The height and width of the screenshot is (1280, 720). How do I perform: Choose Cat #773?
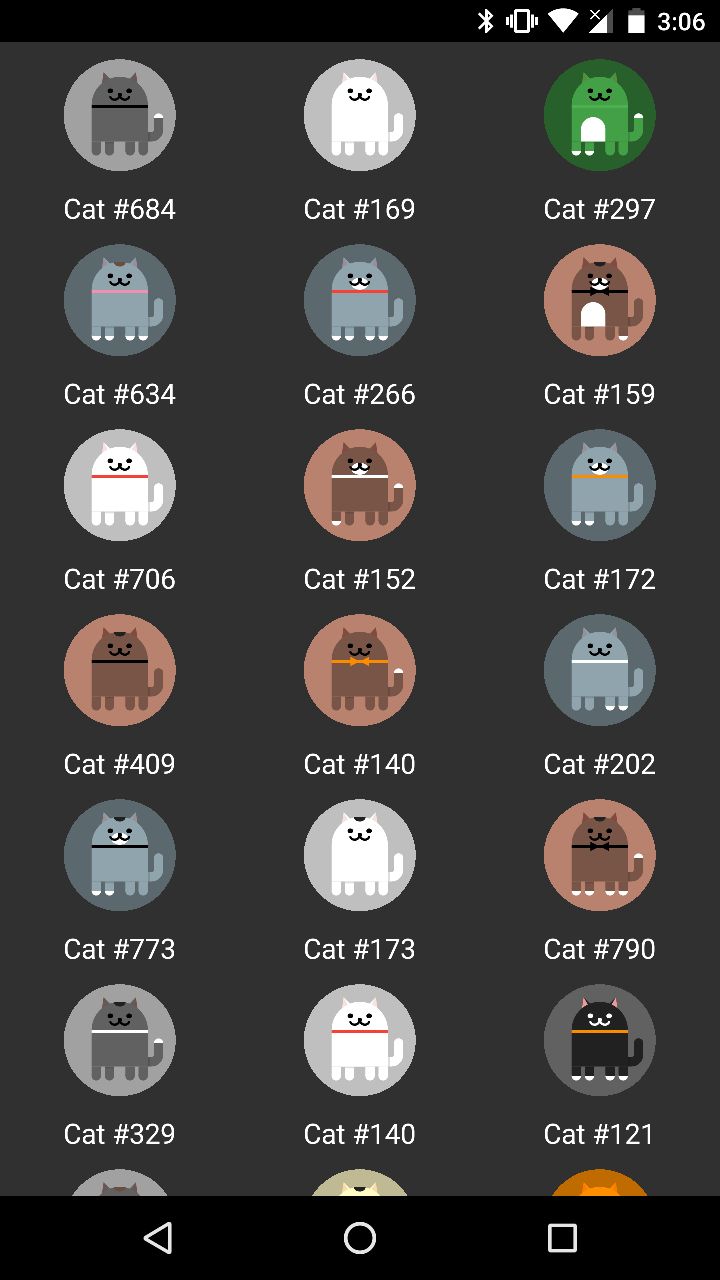pos(120,855)
